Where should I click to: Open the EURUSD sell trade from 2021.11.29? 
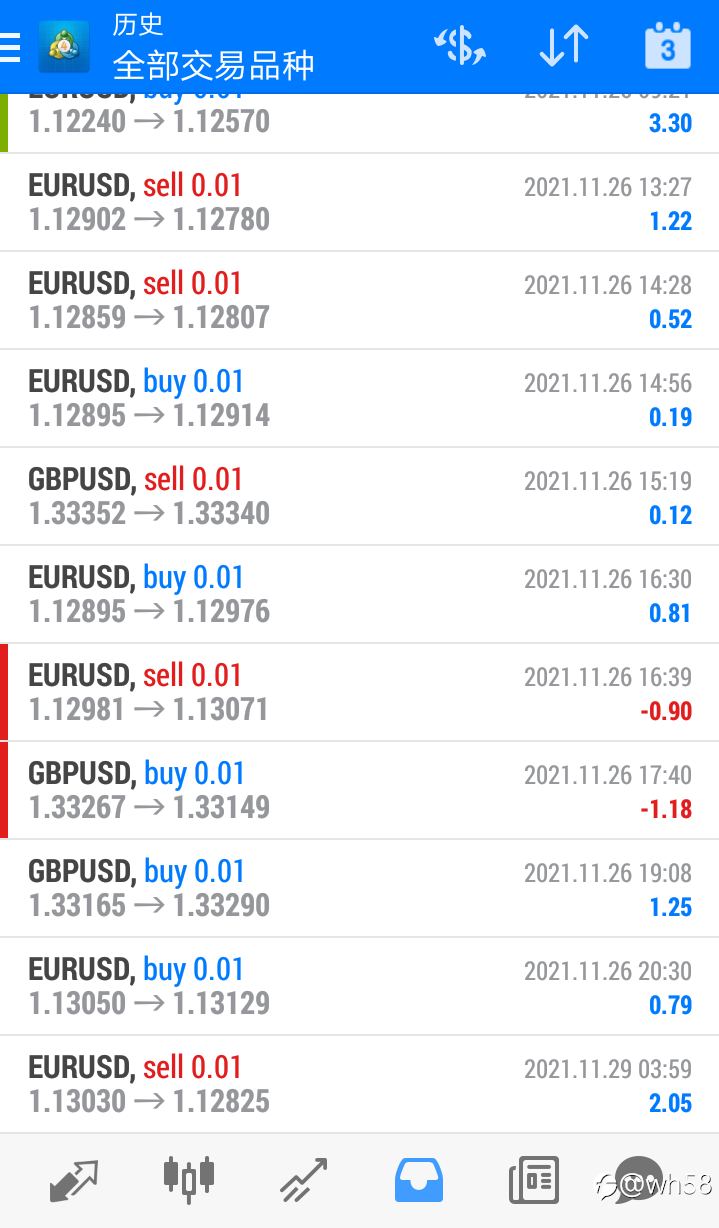pos(359,1084)
